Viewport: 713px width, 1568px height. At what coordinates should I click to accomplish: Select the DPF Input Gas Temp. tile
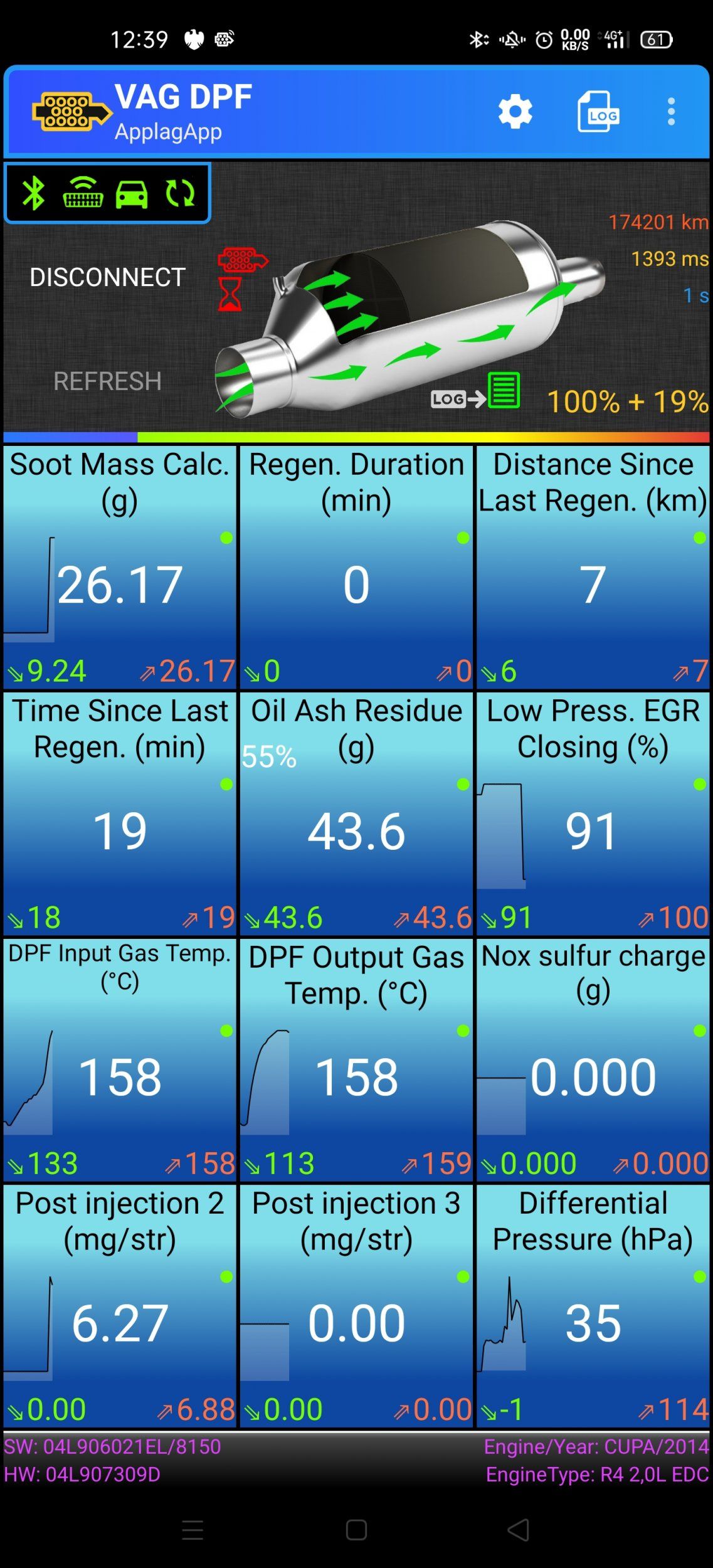pos(120,1060)
